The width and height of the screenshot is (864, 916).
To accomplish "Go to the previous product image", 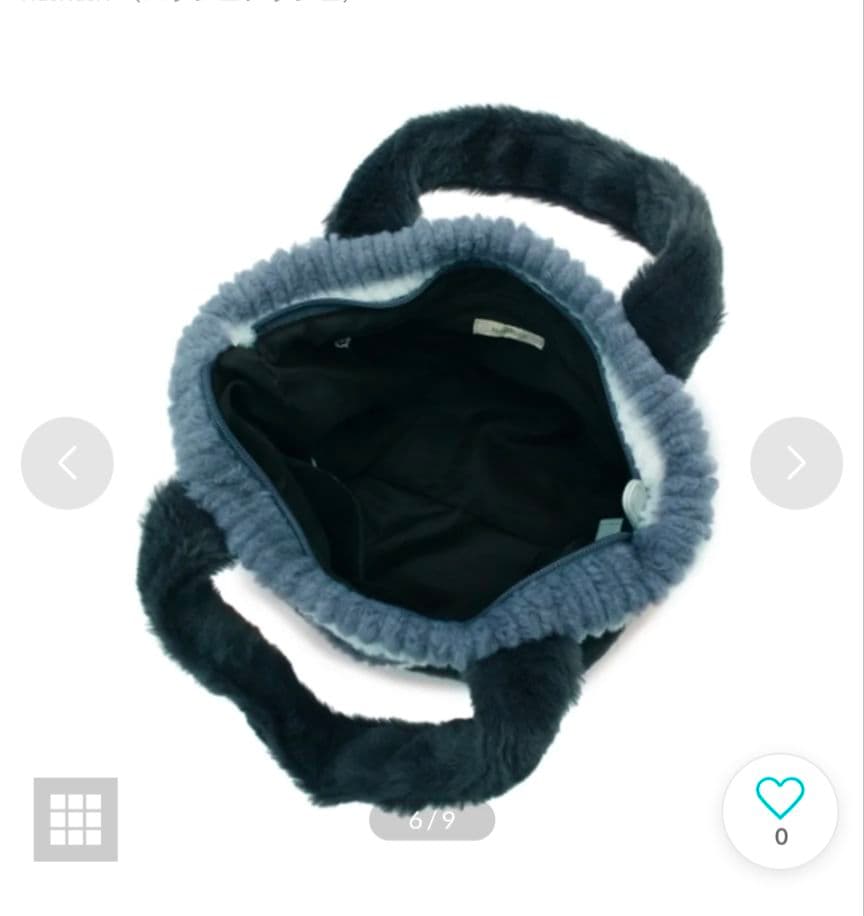I will tap(67, 463).
